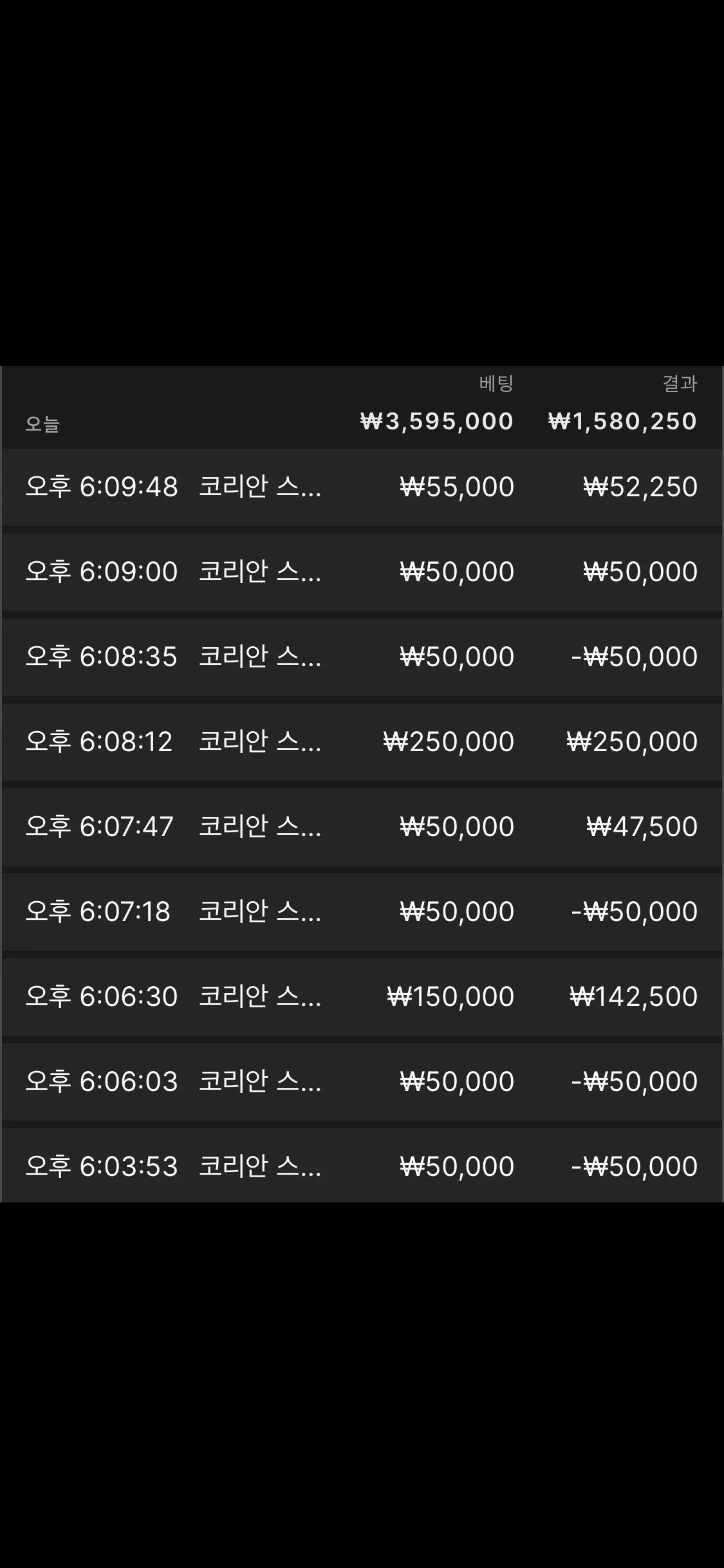Open the 오후 6:09:48 bet record

click(362, 487)
